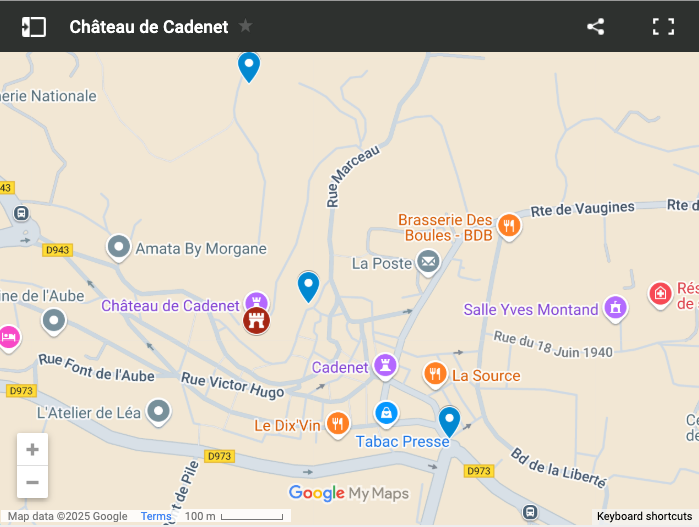Open Le Dix'Vin restaurant marker
Image resolution: width=699 pixels, height=527 pixels.
pyautogui.click(x=338, y=425)
